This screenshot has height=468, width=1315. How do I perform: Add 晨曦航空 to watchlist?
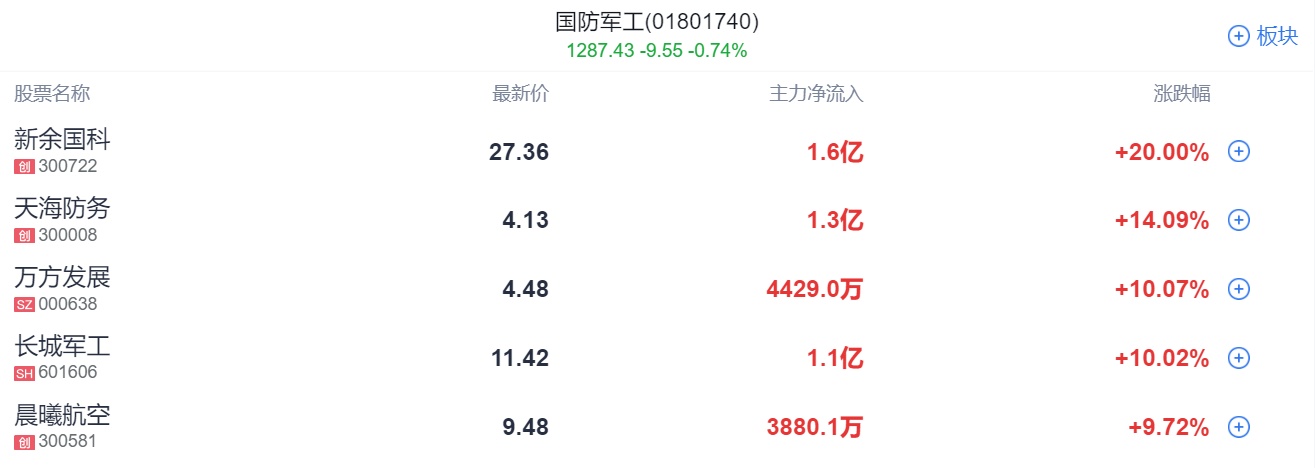[1238, 427]
